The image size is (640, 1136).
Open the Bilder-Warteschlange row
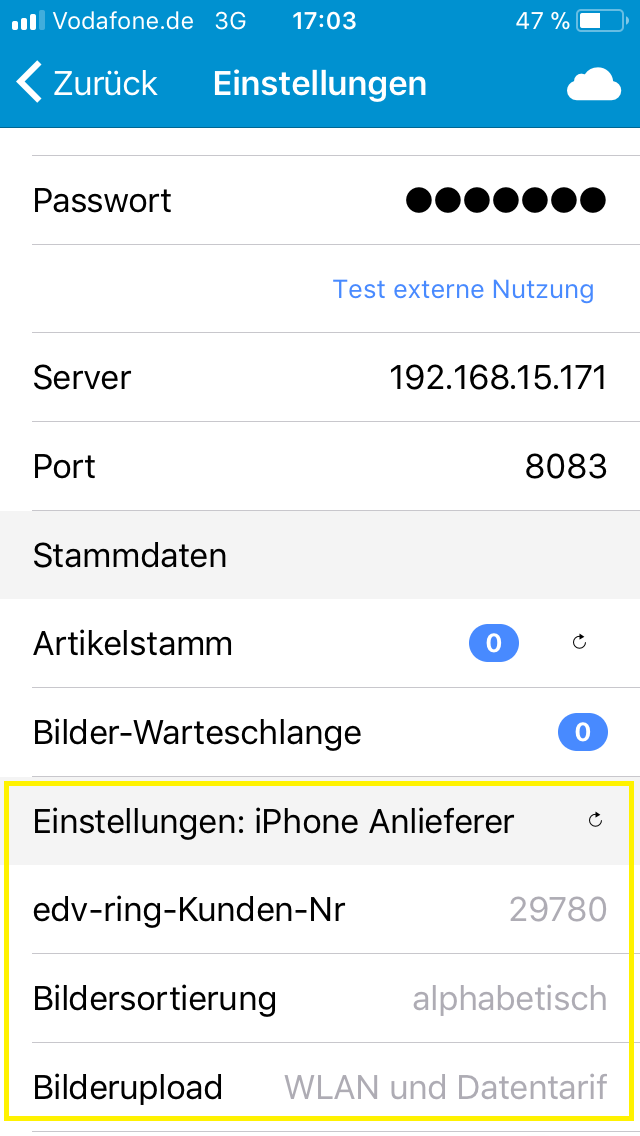coord(320,733)
